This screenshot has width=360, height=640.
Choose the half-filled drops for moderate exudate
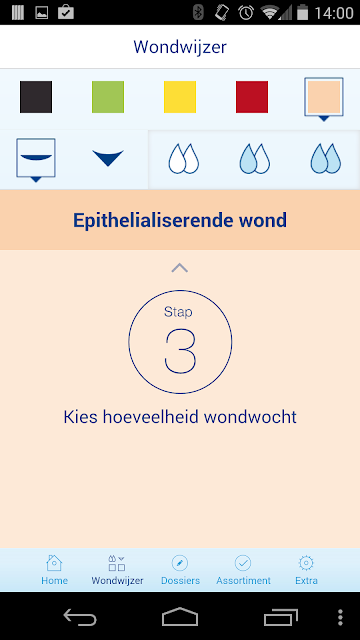click(255, 158)
